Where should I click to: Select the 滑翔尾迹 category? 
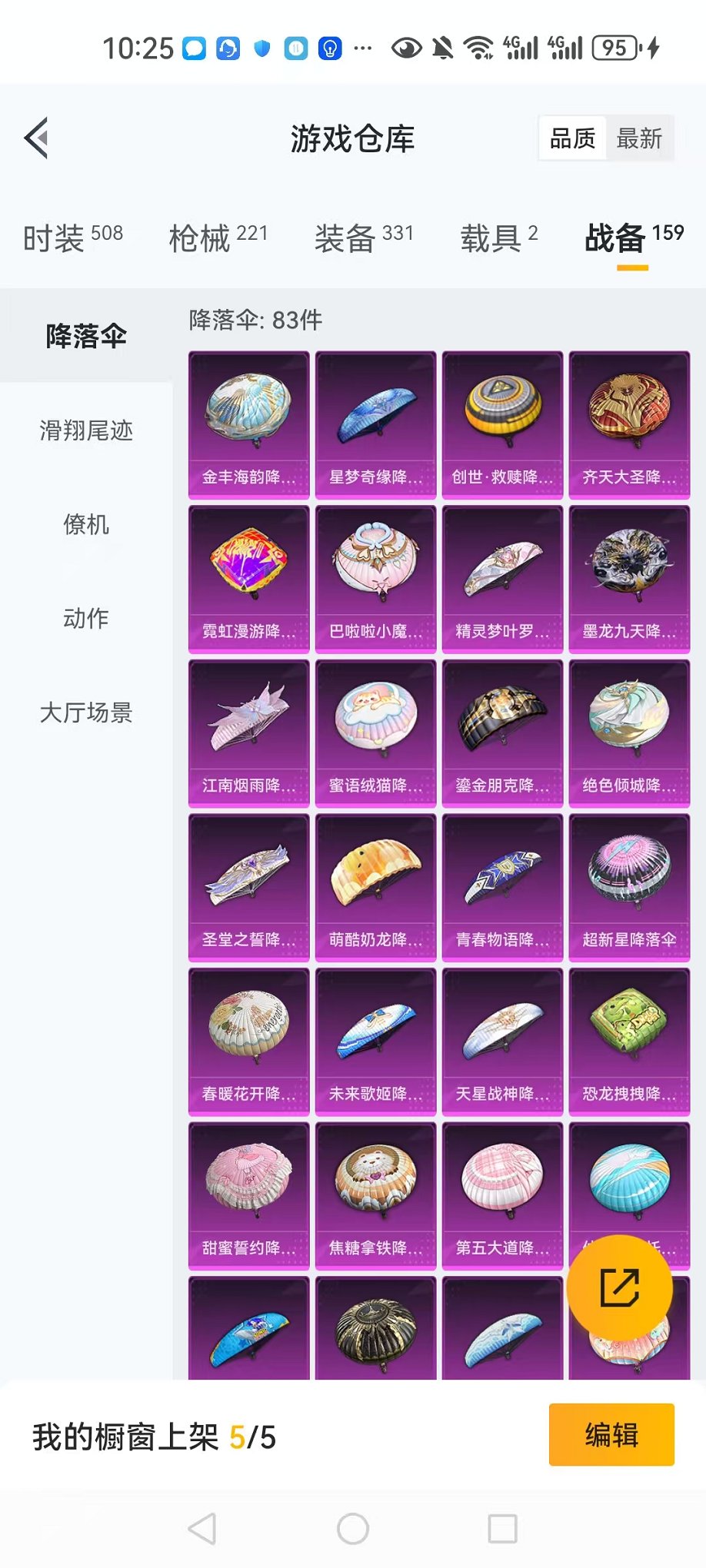pos(86,430)
